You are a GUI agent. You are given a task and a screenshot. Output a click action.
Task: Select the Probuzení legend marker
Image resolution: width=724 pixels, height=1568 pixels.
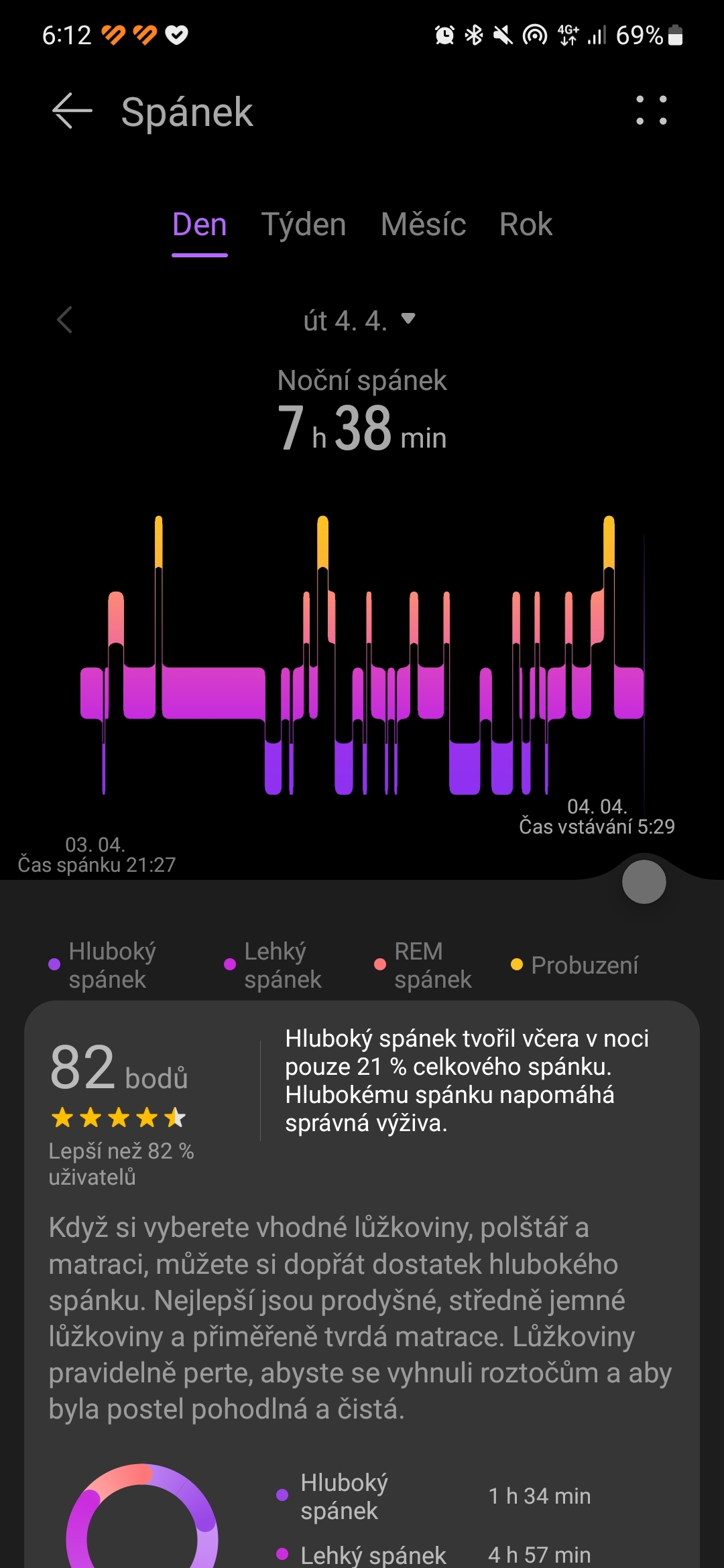tap(515, 965)
